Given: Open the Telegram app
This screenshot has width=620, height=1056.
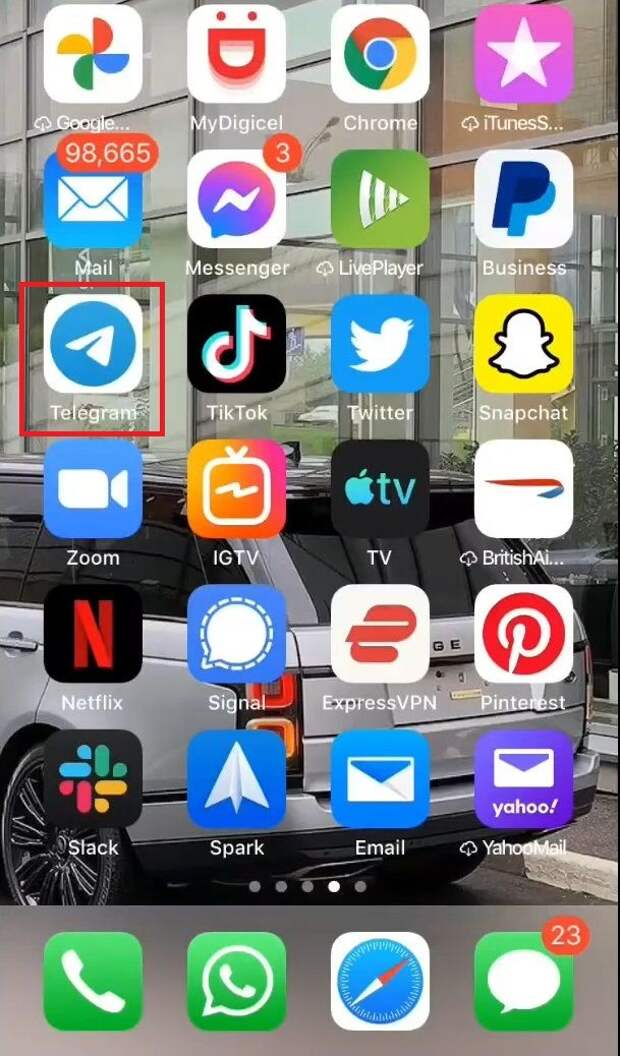Looking at the screenshot, I should coord(93,344).
